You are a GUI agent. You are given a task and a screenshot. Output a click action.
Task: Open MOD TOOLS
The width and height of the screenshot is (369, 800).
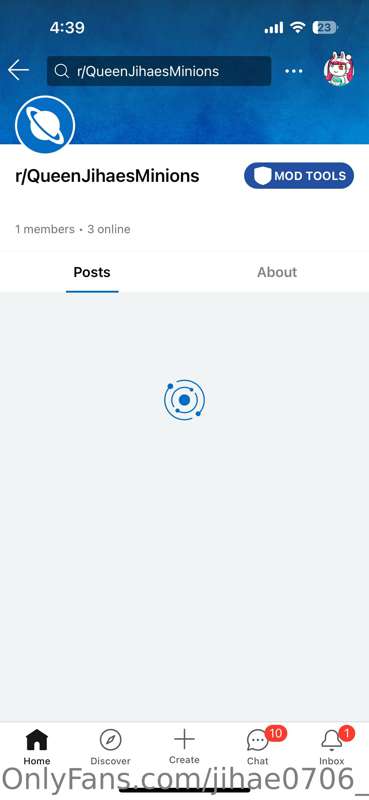[299, 176]
